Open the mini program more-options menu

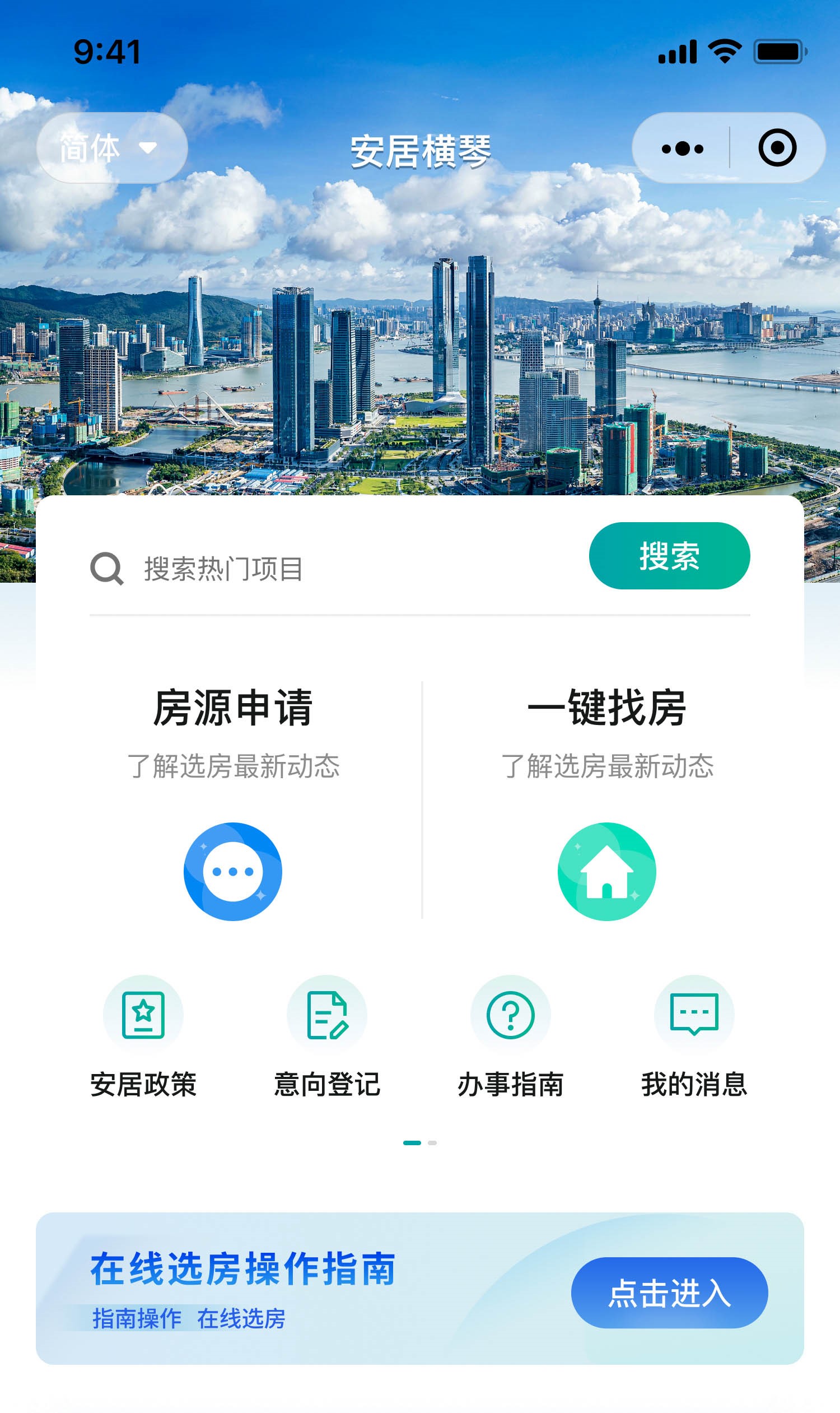click(682, 148)
